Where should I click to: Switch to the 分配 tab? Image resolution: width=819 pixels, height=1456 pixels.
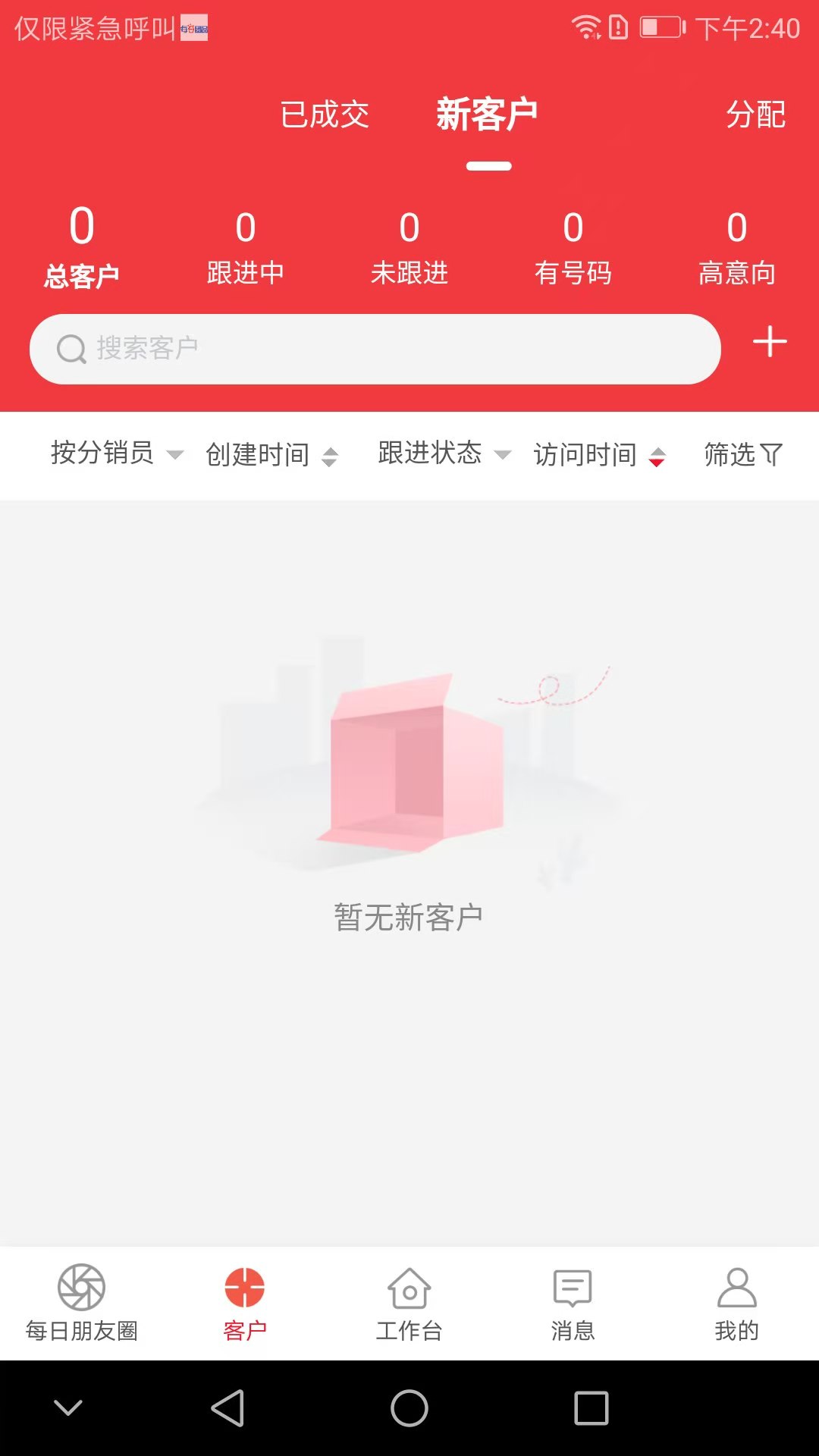click(755, 115)
